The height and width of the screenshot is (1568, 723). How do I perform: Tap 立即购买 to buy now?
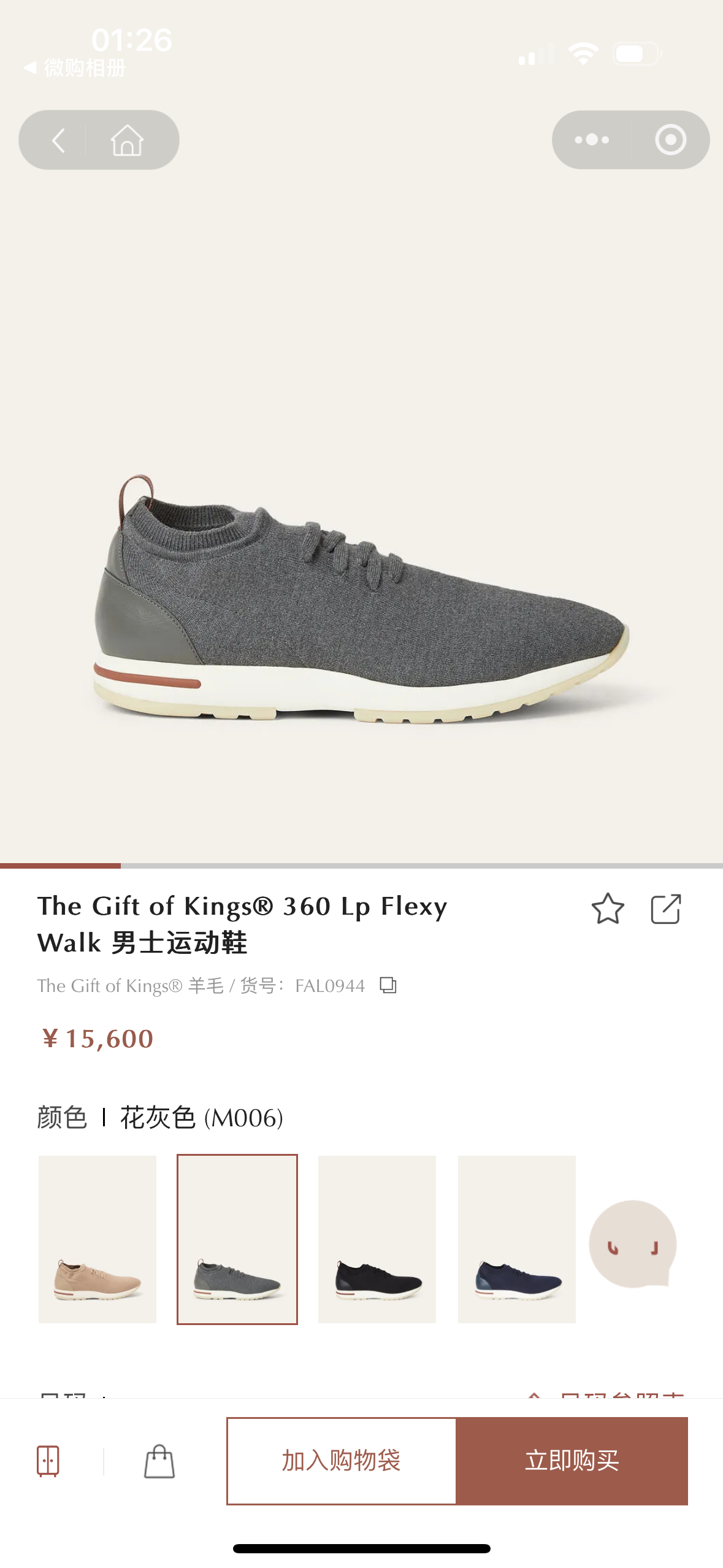[x=572, y=1461]
